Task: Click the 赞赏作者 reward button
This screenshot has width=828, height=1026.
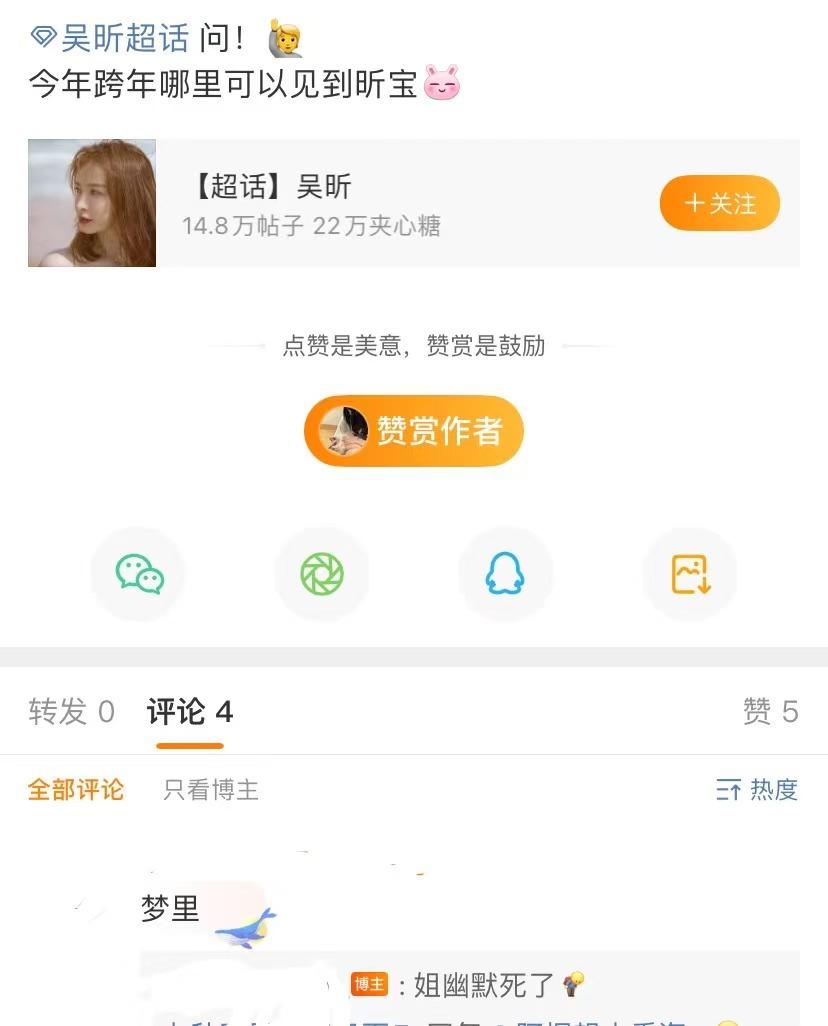Action: [413, 430]
